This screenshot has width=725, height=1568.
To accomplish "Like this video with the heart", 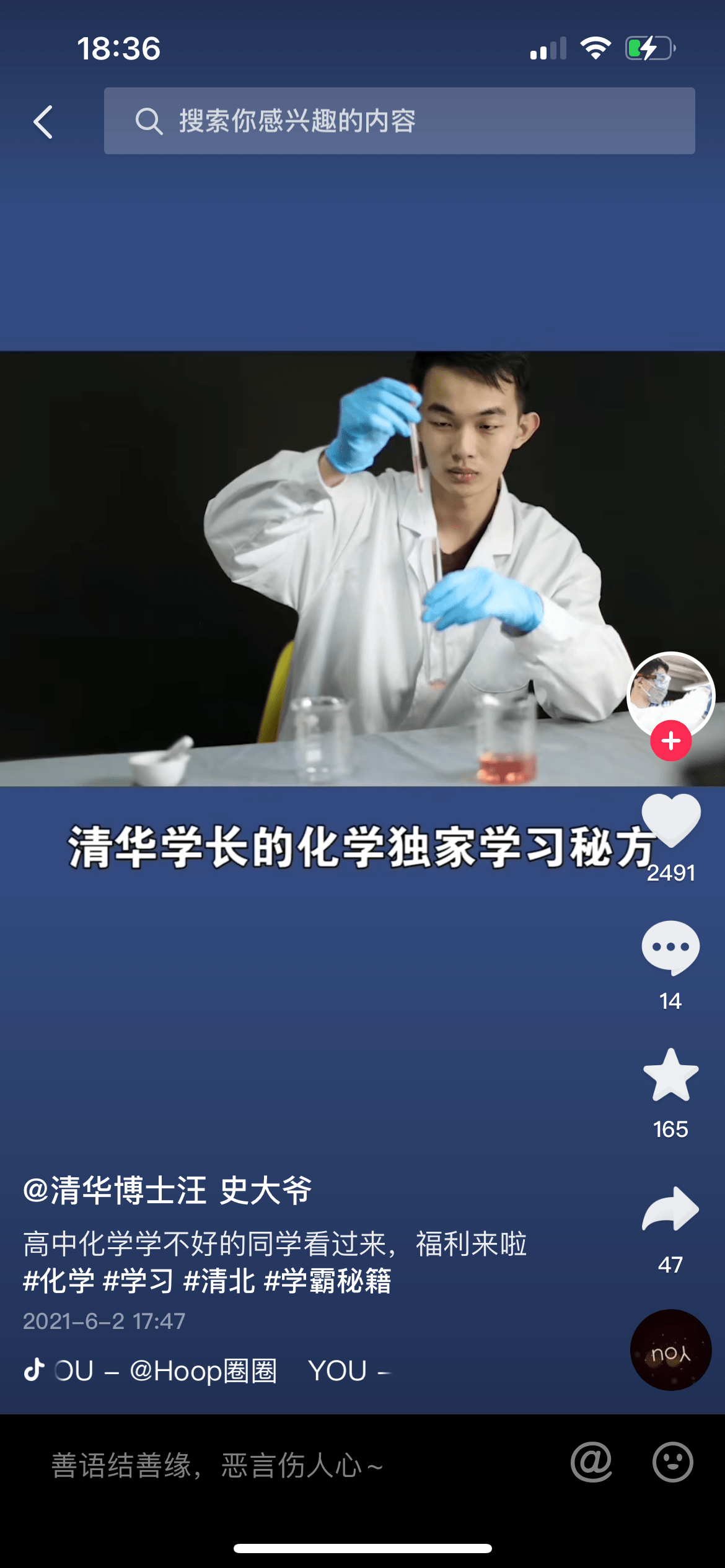I will point(670,821).
